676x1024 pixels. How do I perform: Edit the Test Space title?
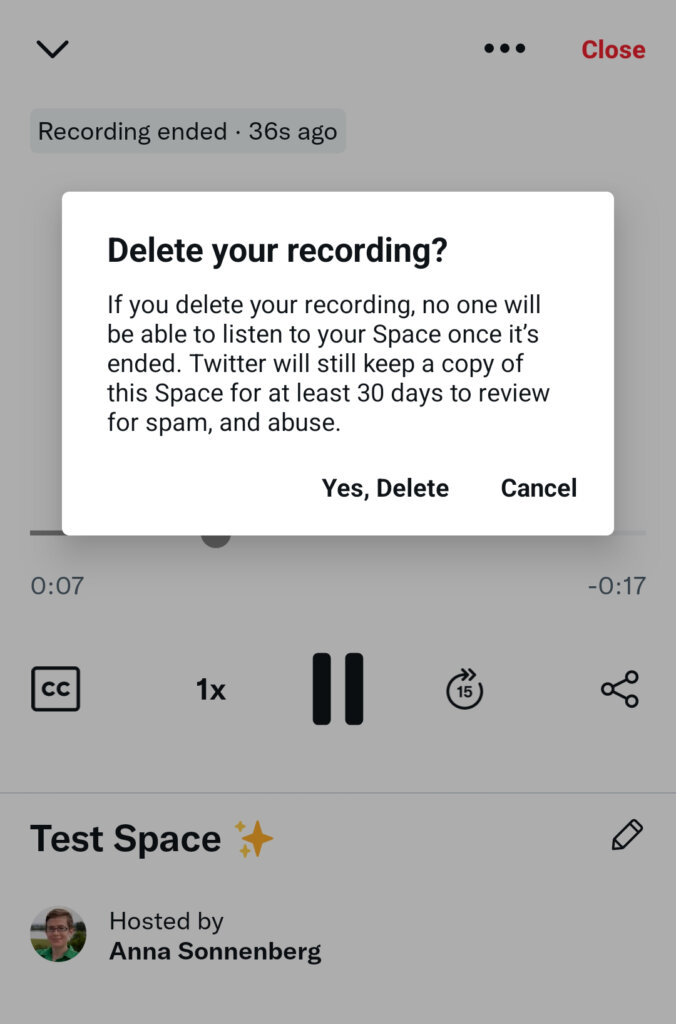(627, 836)
